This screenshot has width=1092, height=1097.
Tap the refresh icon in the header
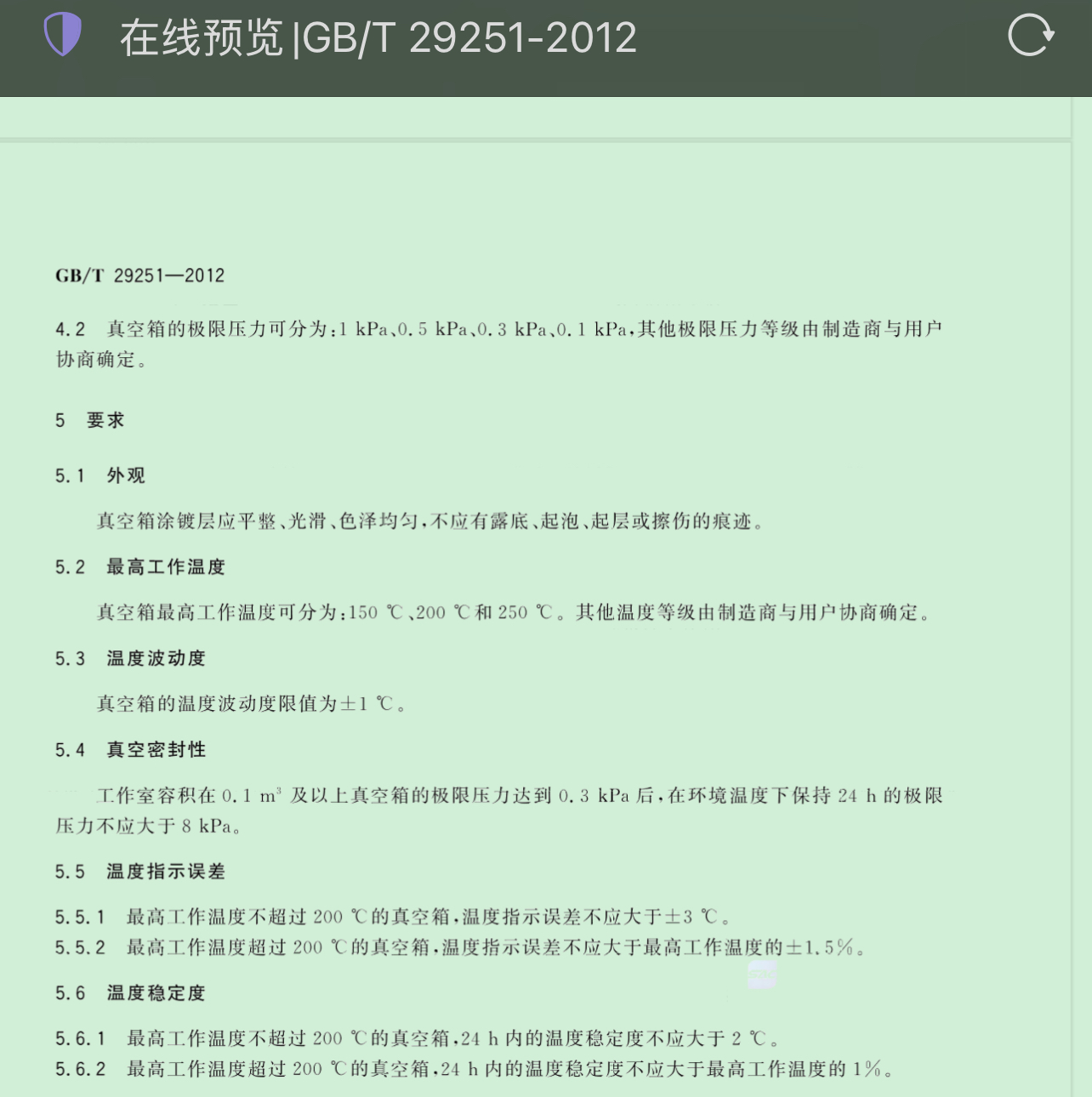pos(1030,36)
